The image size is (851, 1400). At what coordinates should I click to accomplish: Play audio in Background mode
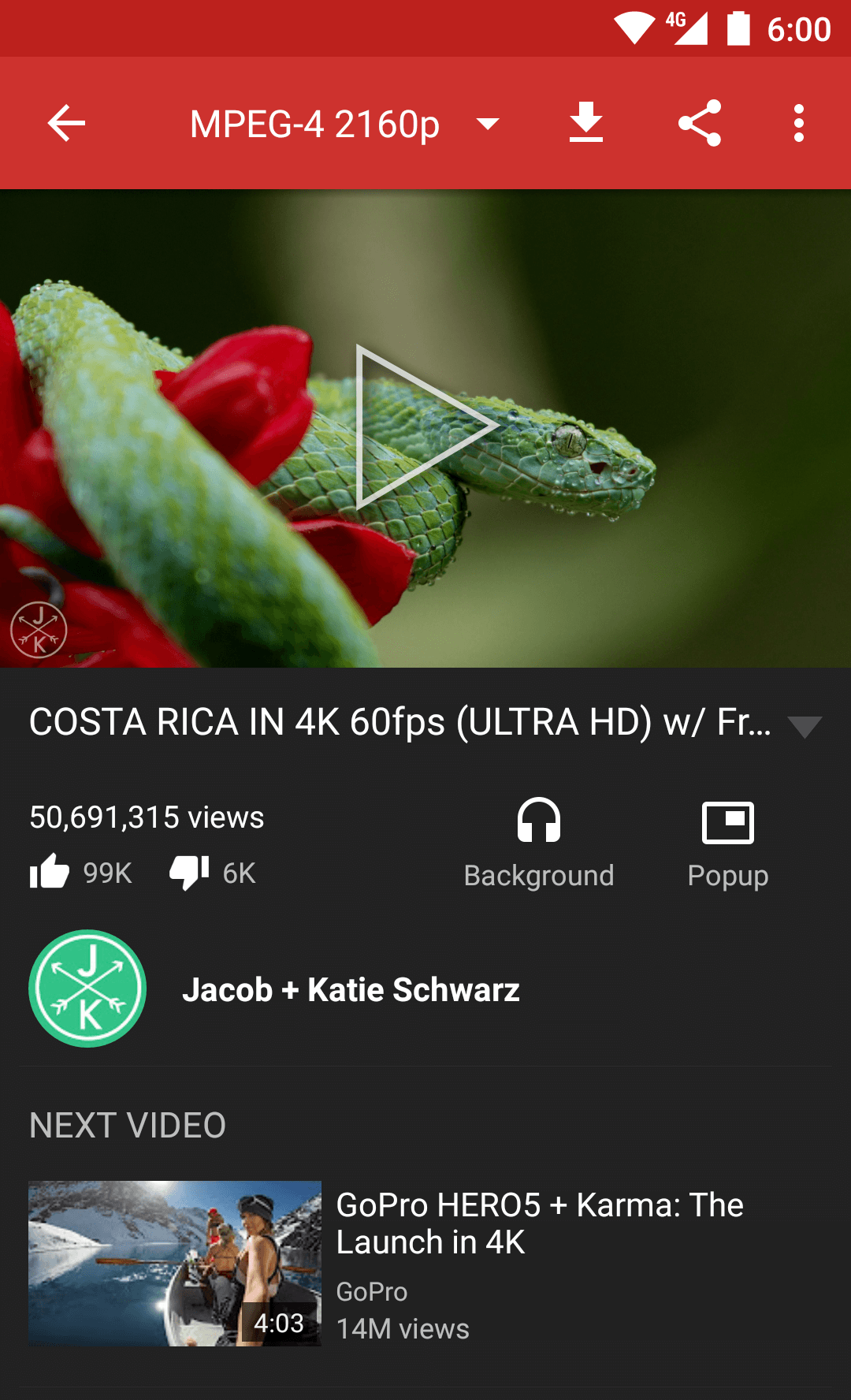pyautogui.click(x=539, y=843)
